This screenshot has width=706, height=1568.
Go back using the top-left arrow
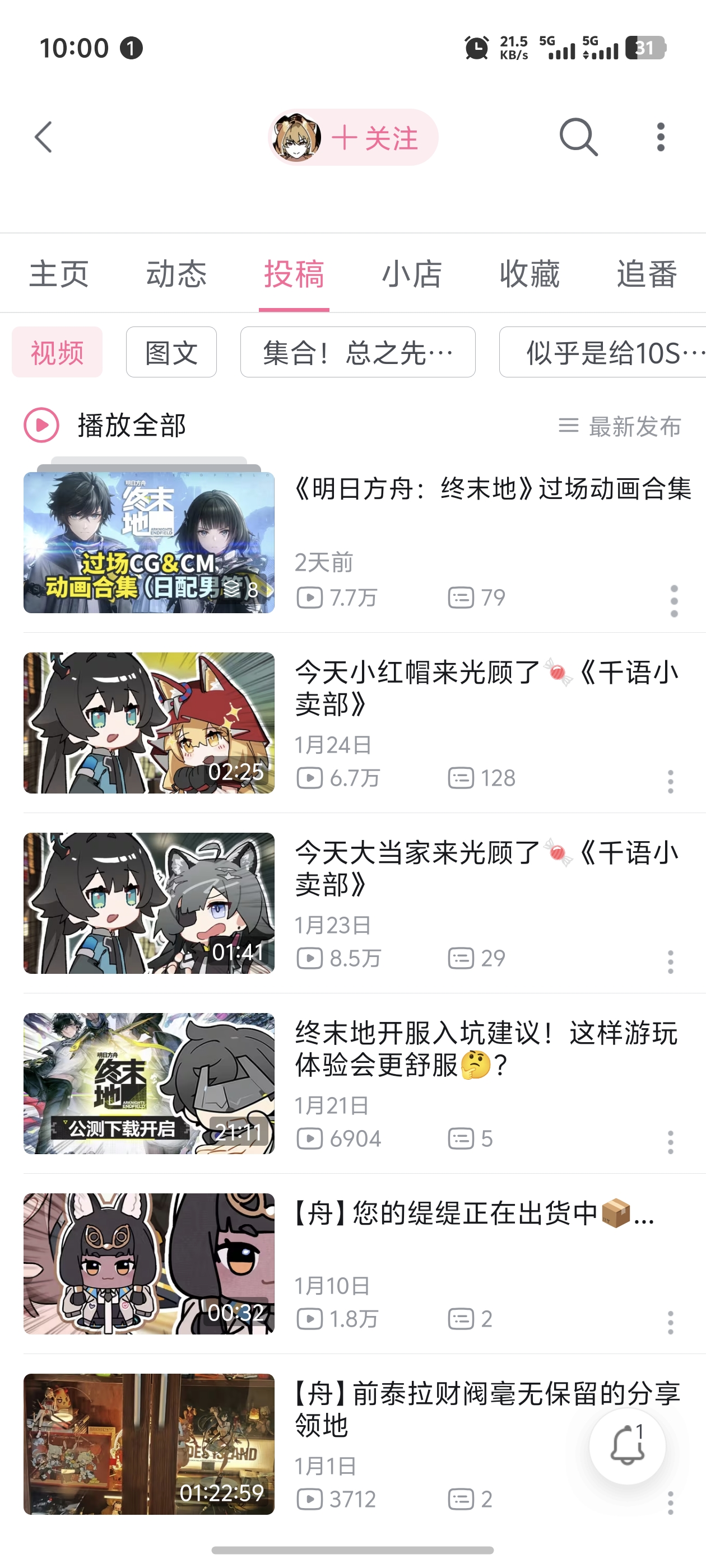pos(44,137)
